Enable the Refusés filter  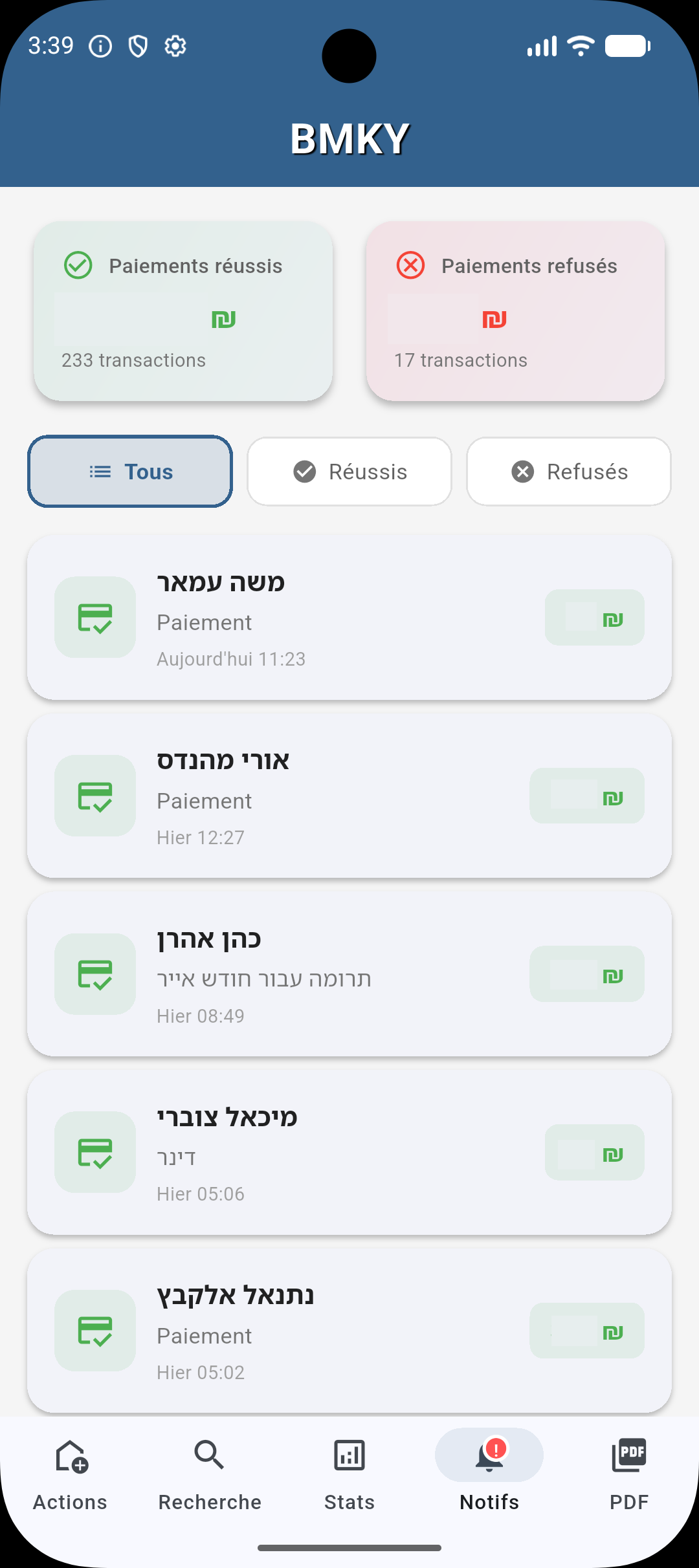click(x=568, y=471)
